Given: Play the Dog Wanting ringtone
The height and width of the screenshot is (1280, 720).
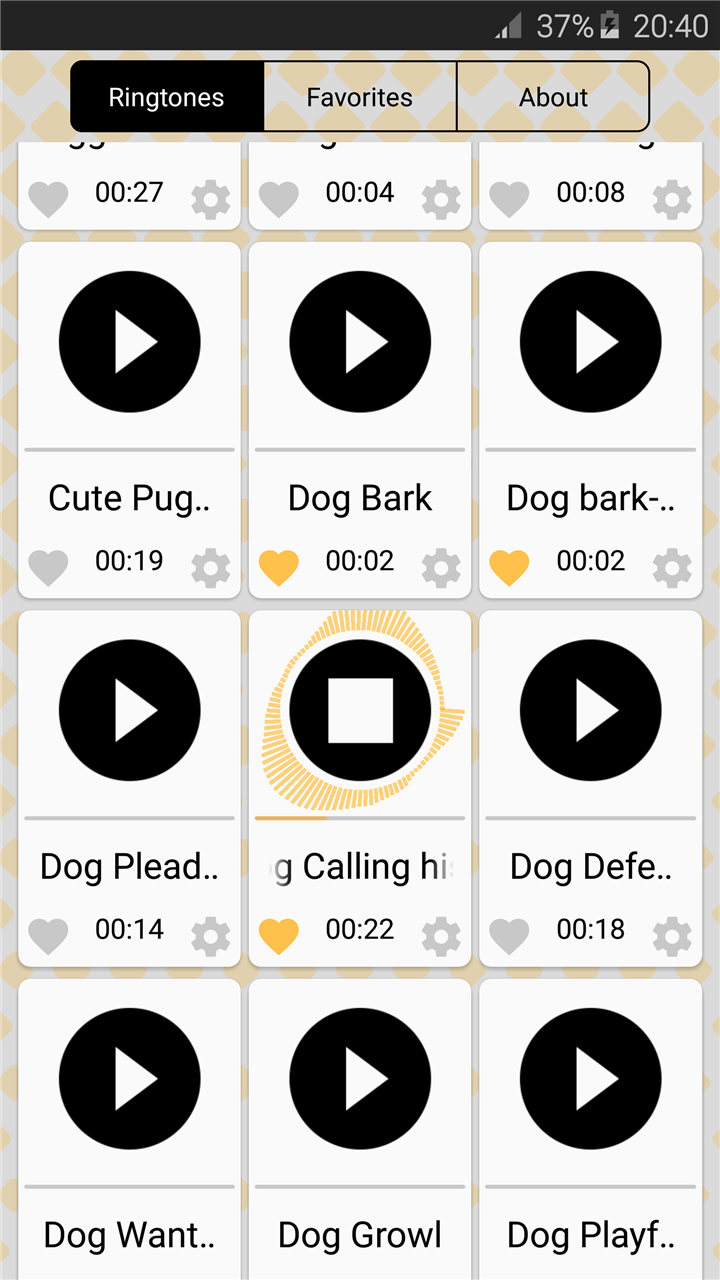Looking at the screenshot, I should [x=129, y=1078].
